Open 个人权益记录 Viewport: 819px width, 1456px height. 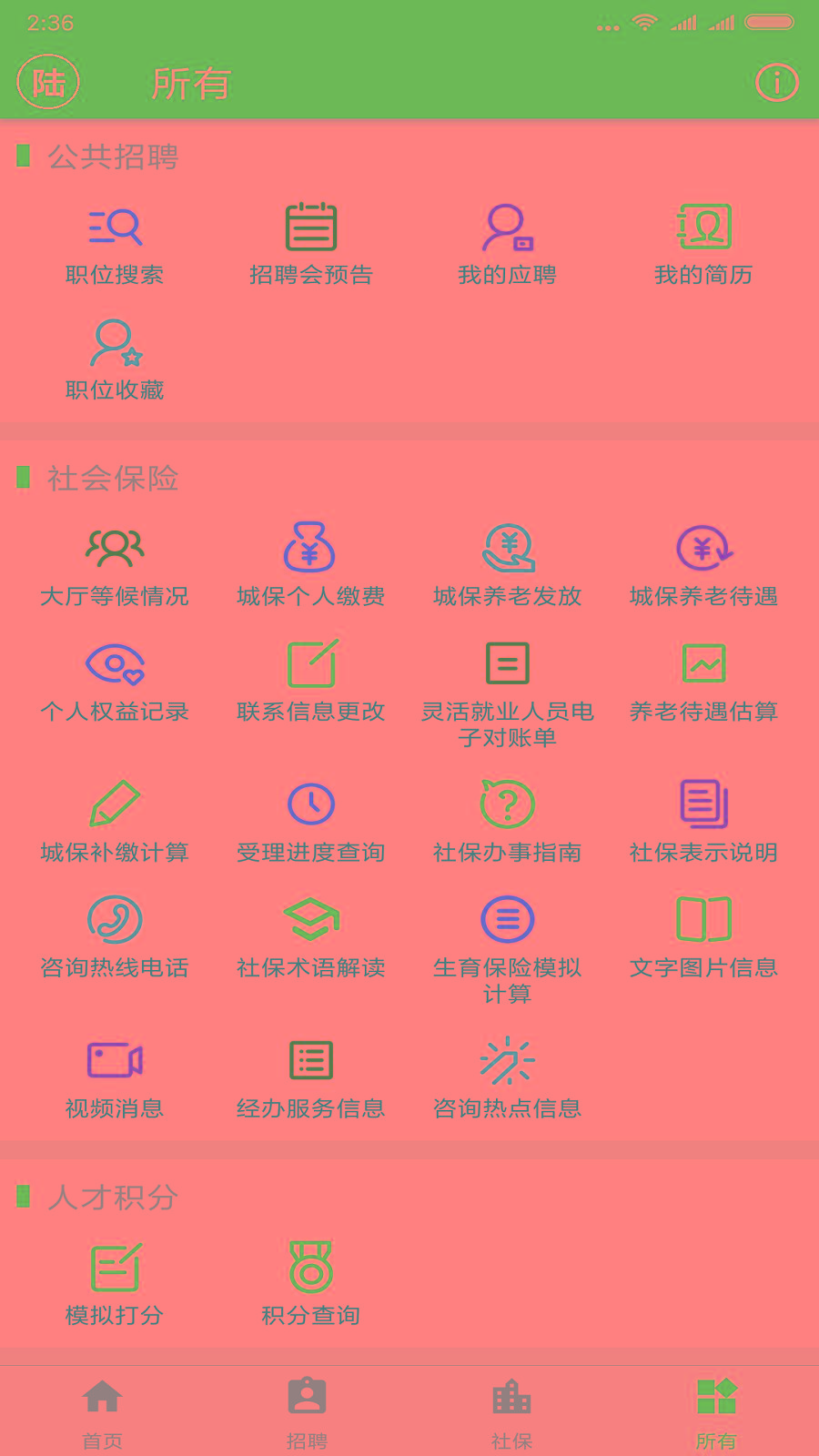115,682
